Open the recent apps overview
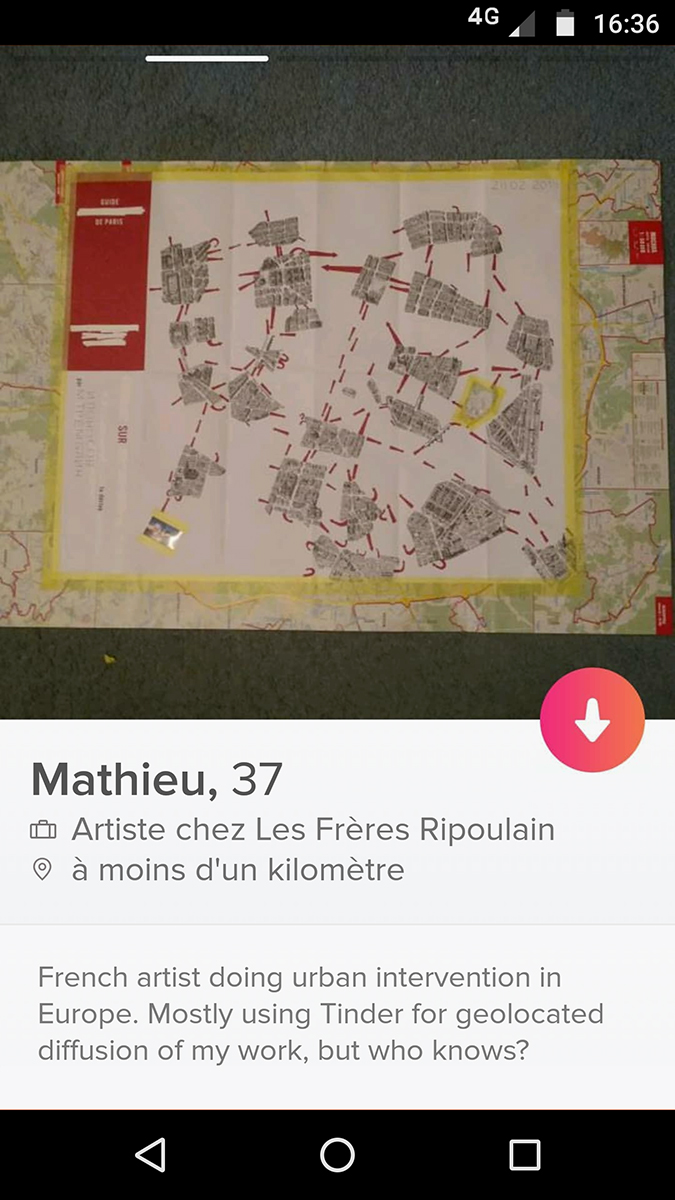The height and width of the screenshot is (1200, 675). click(x=524, y=1155)
